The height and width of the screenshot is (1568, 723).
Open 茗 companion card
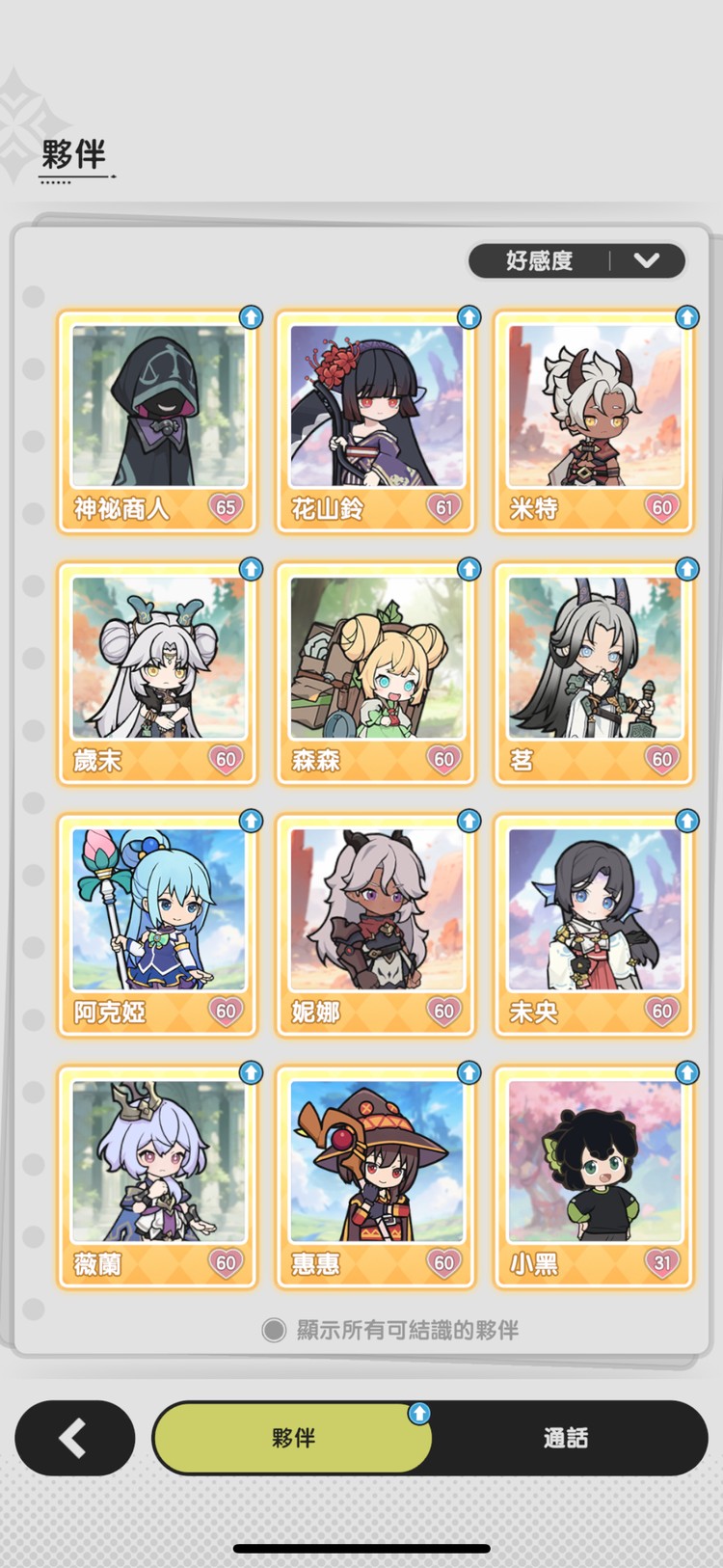(594, 673)
